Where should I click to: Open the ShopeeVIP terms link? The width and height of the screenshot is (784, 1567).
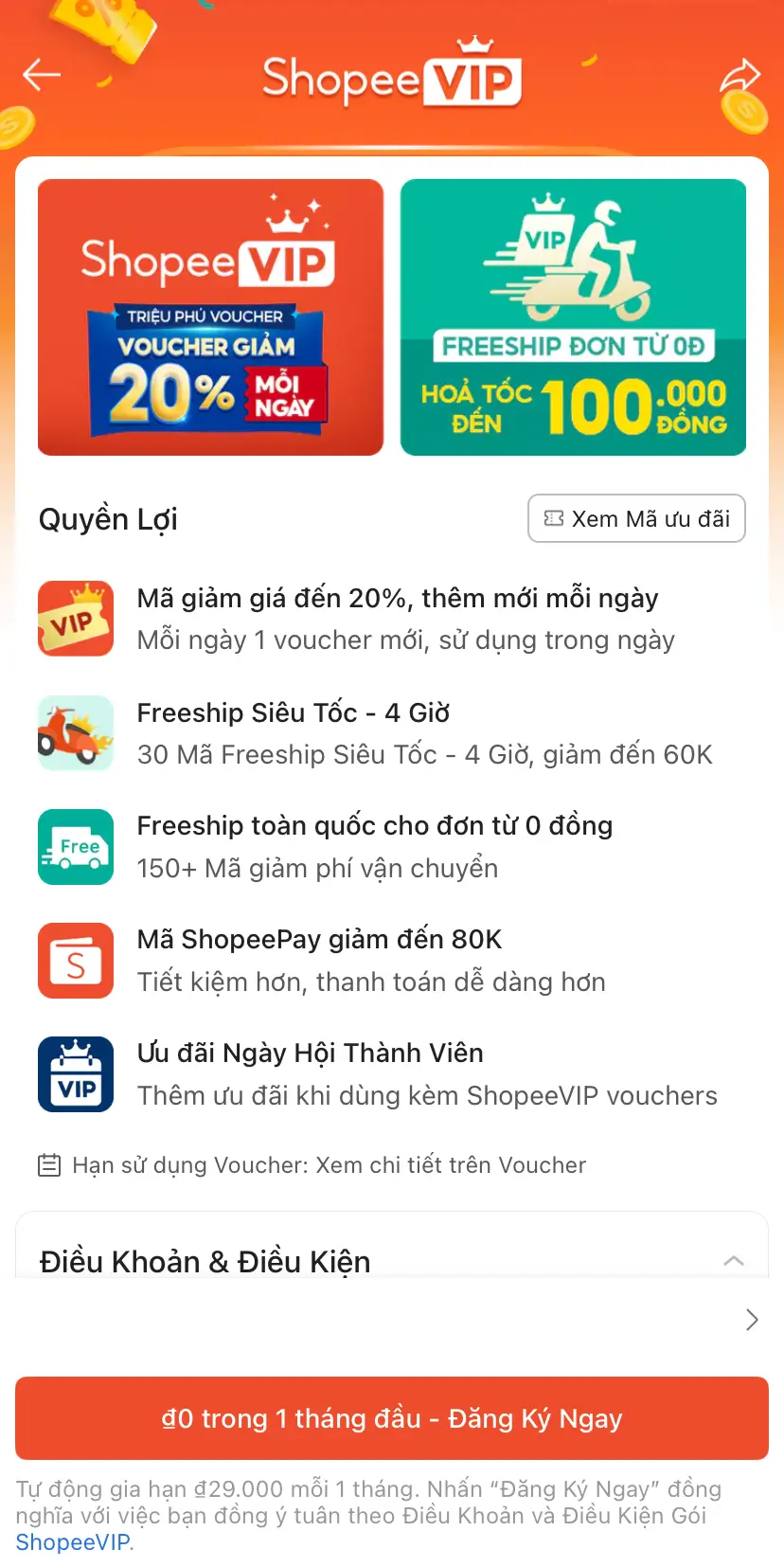pos(73,1541)
